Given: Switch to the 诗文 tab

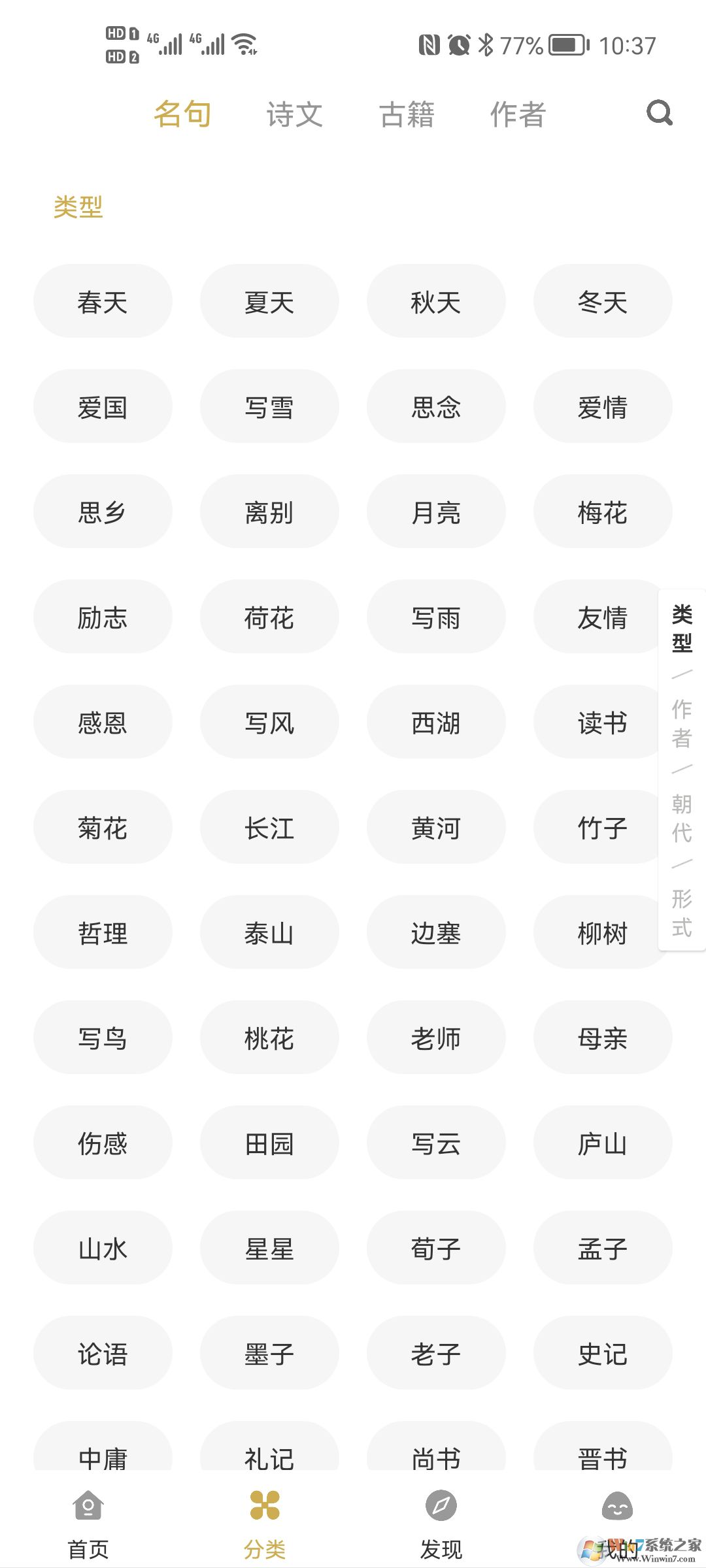Looking at the screenshot, I should (x=294, y=113).
